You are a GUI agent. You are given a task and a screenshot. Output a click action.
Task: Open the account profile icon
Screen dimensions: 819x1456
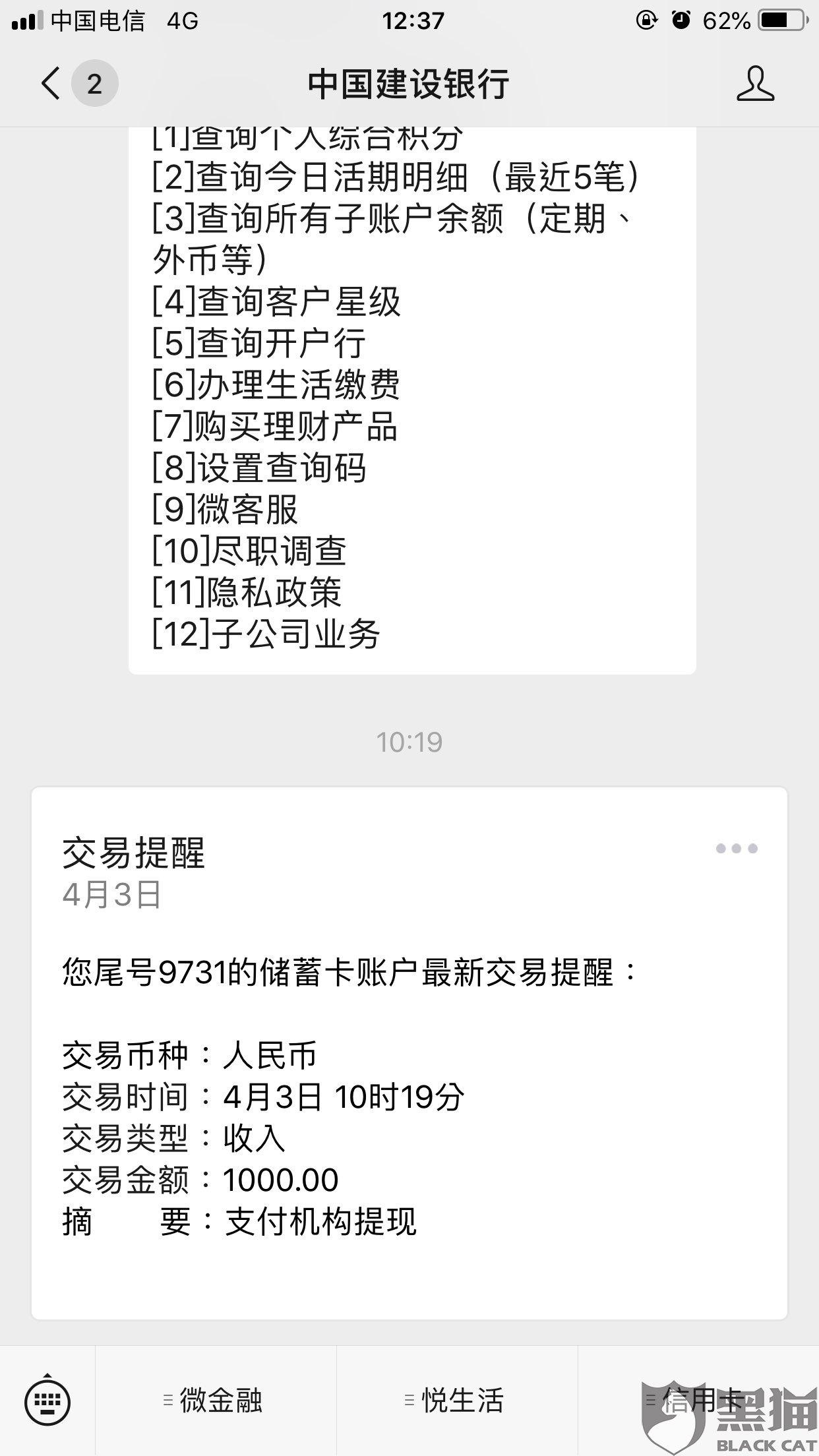click(x=755, y=84)
